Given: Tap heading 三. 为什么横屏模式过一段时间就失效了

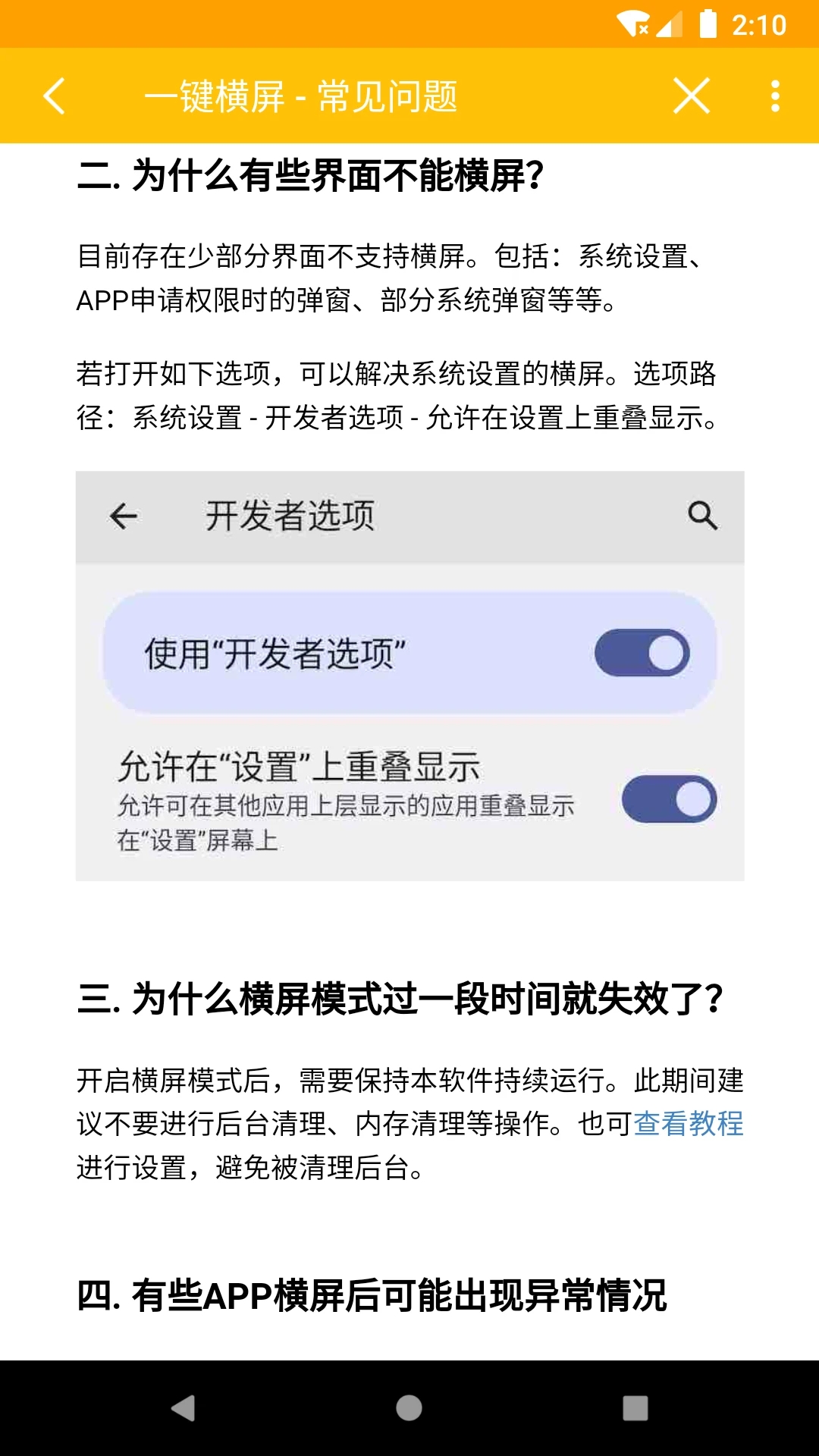Looking at the screenshot, I should 402,997.
